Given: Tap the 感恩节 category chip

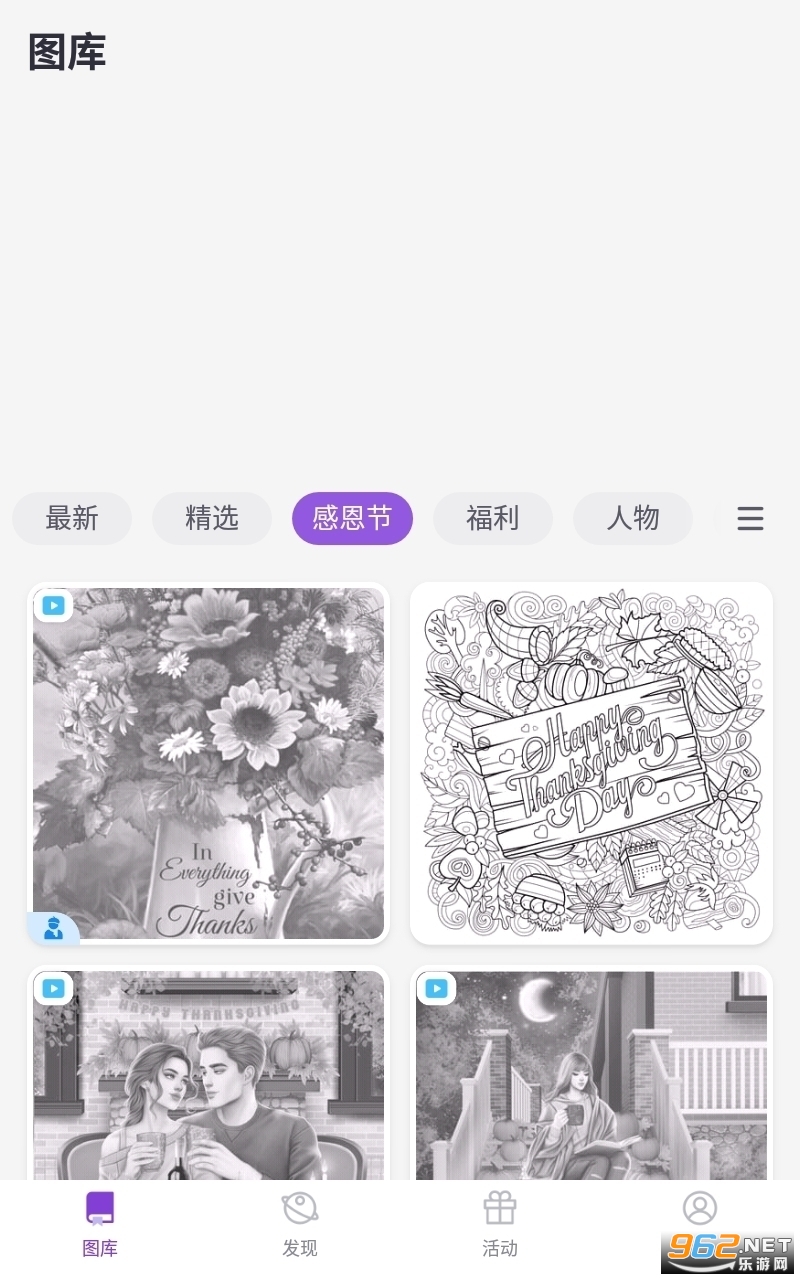Looking at the screenshot, I should 352,518.
